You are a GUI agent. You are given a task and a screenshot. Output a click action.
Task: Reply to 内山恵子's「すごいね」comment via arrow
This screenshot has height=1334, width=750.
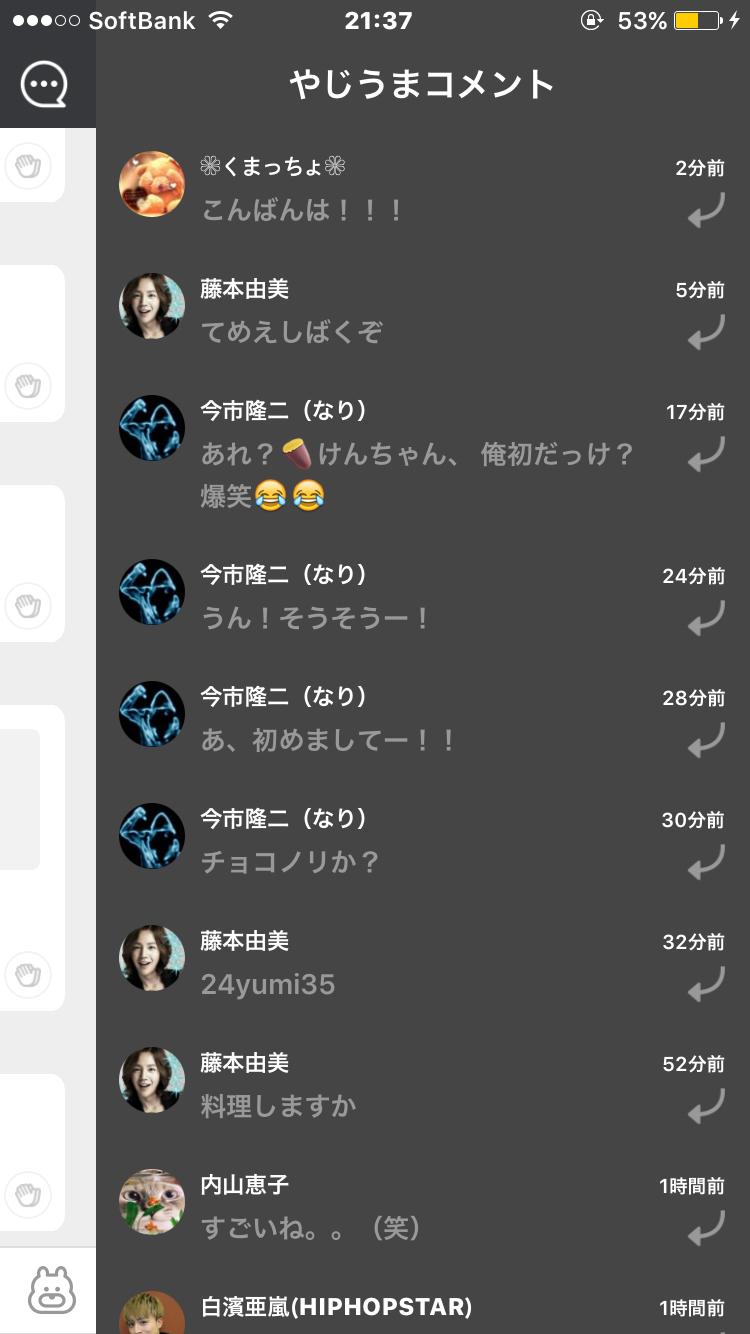708,1228
